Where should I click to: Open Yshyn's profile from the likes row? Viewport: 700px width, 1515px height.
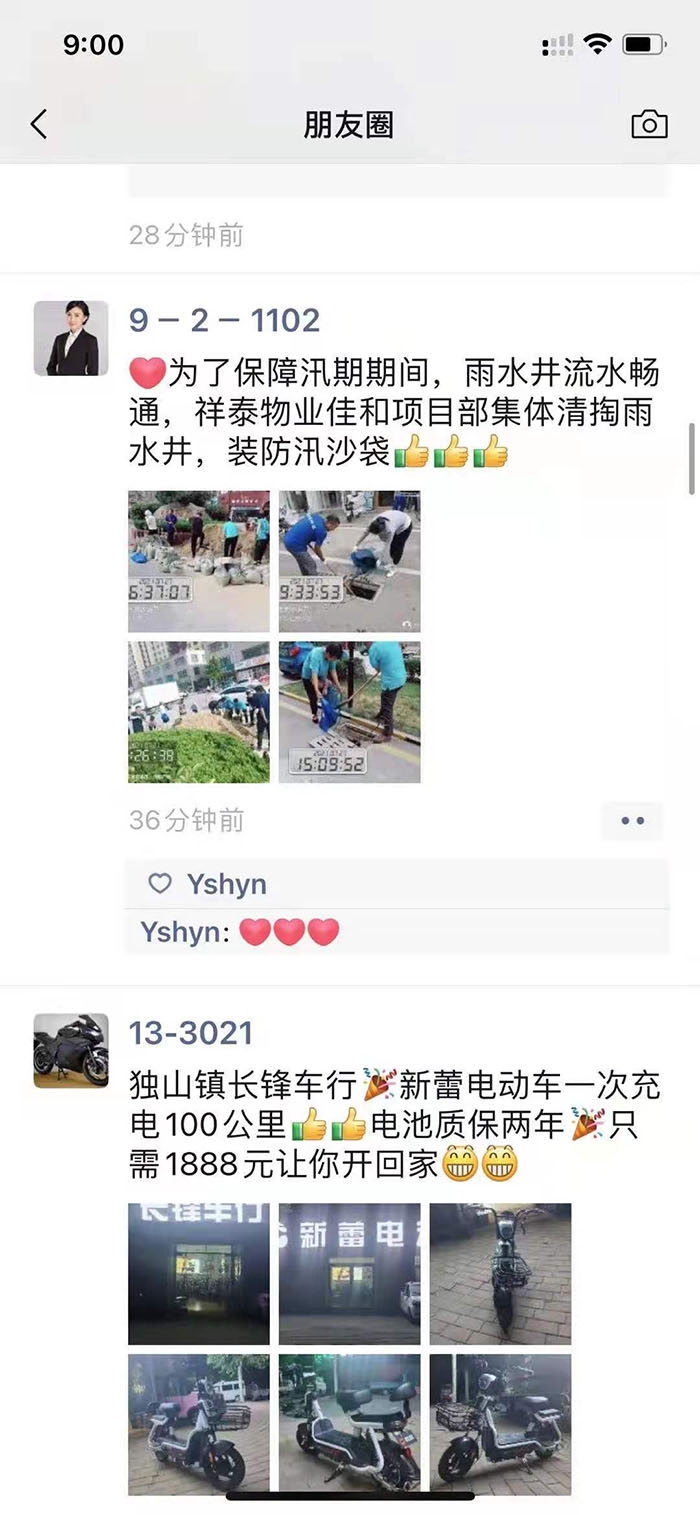[226, 884]
